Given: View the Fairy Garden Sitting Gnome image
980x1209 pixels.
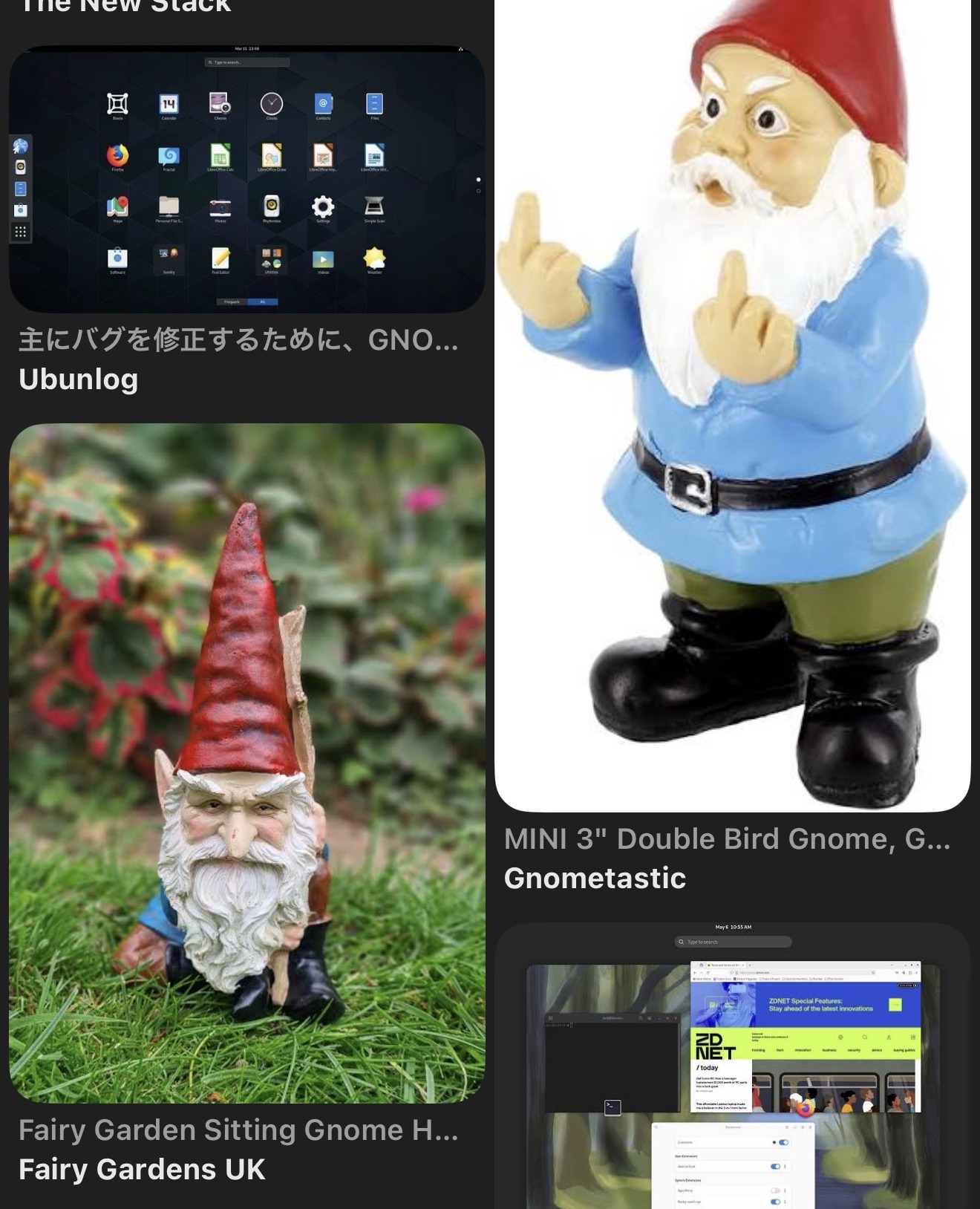Looking at the screenshot, I should (x=246, y=763).
